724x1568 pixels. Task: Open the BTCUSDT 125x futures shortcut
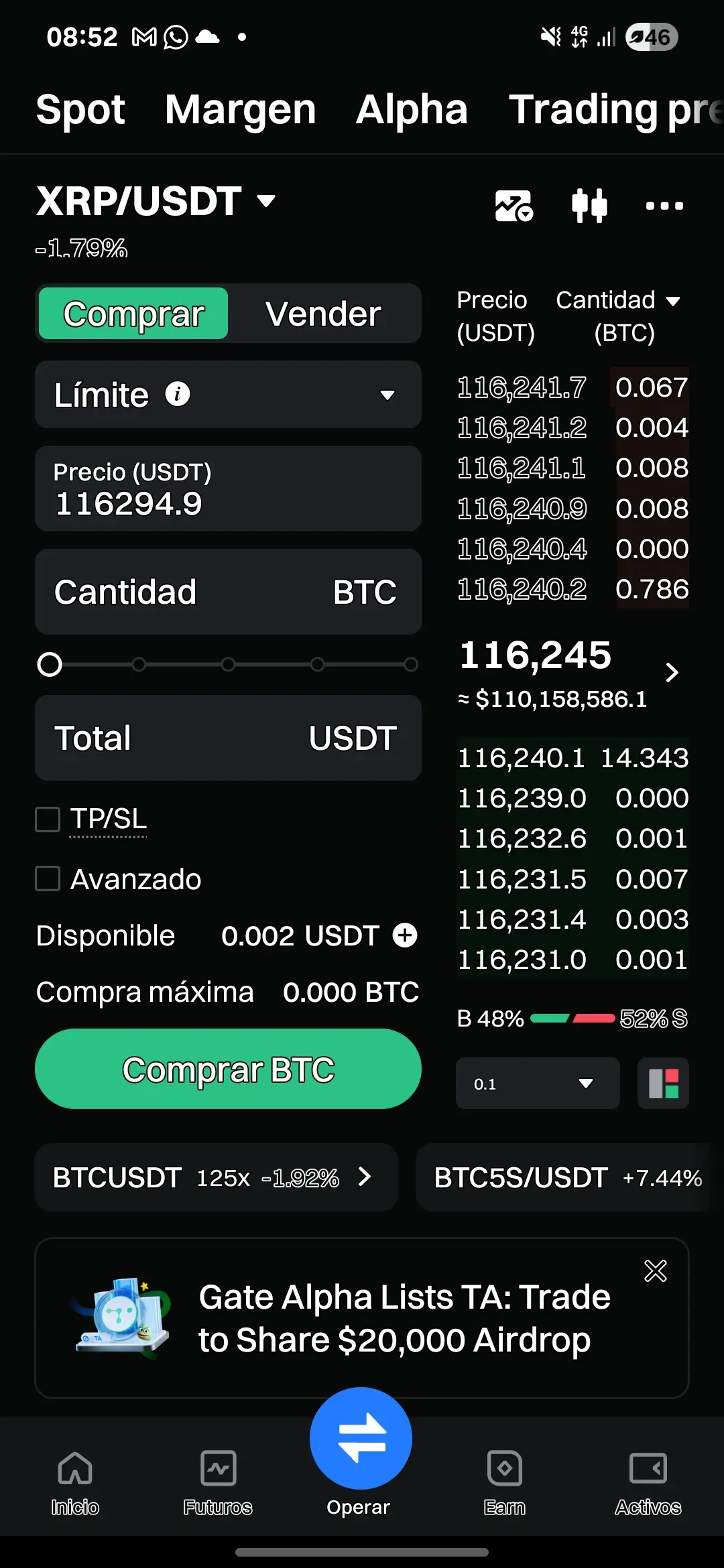point(216,1177)
